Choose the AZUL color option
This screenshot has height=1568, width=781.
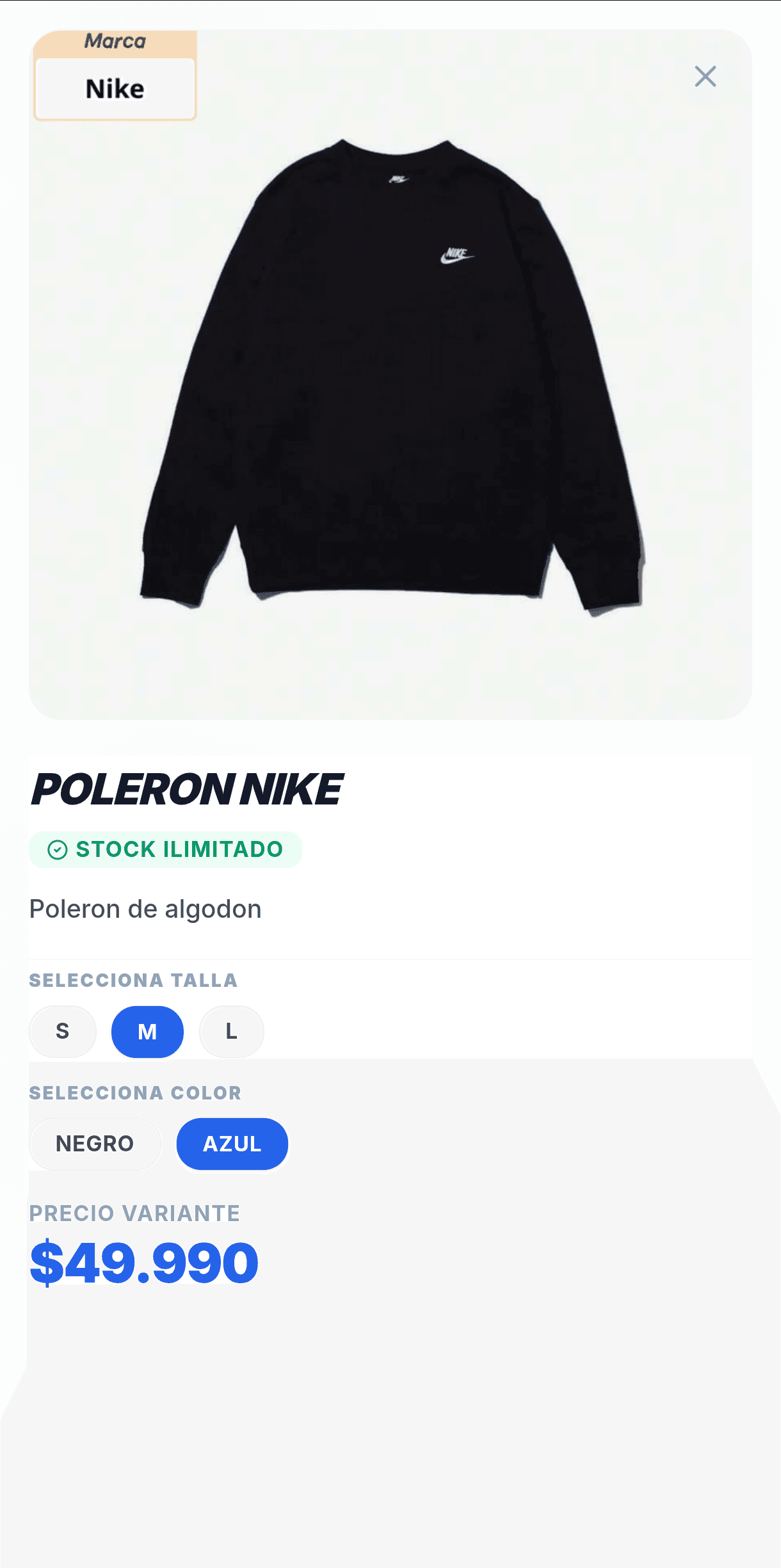pyautogui.click(x=232, y=1144)
